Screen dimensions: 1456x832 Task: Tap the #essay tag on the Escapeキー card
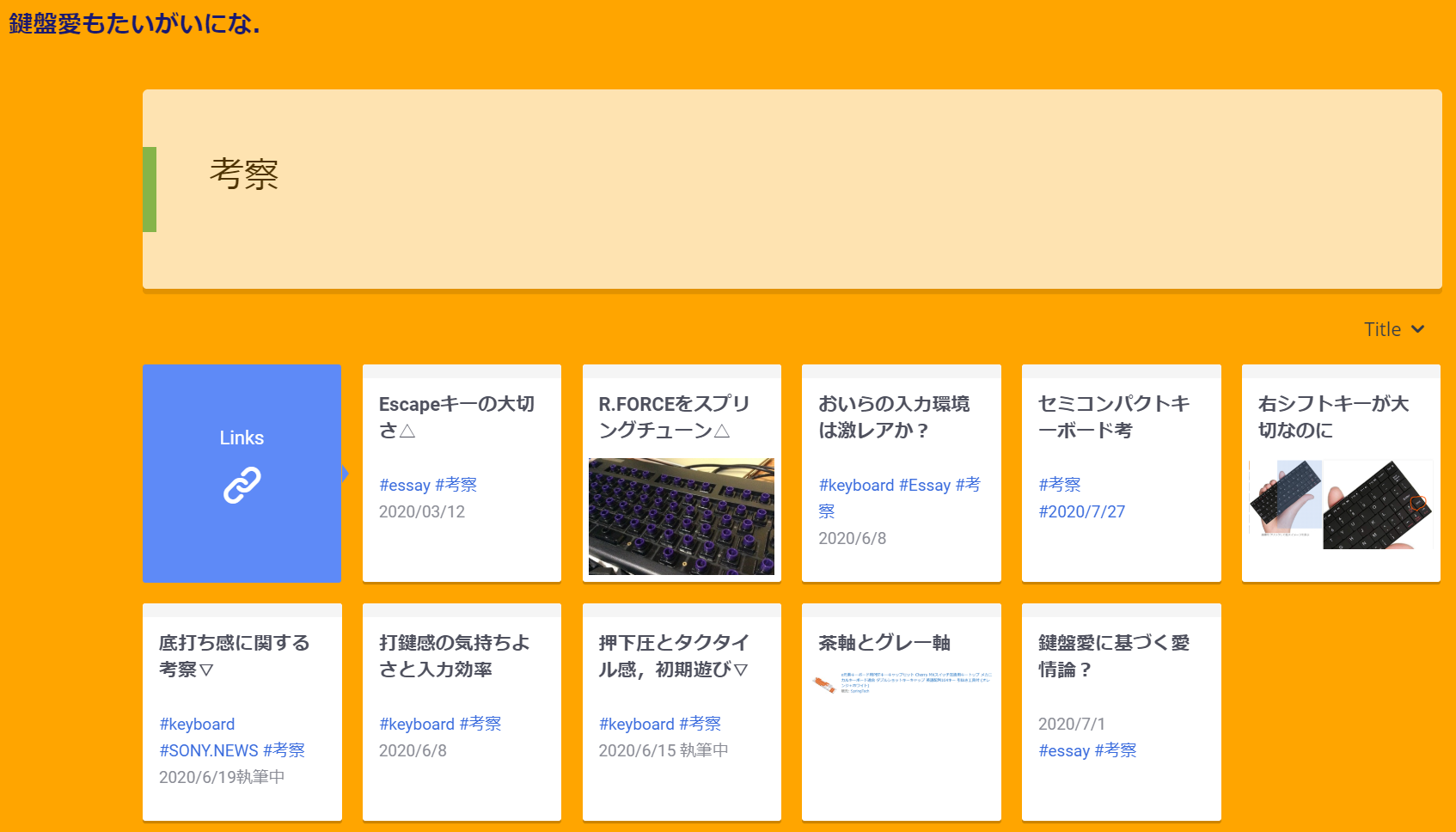405,485
